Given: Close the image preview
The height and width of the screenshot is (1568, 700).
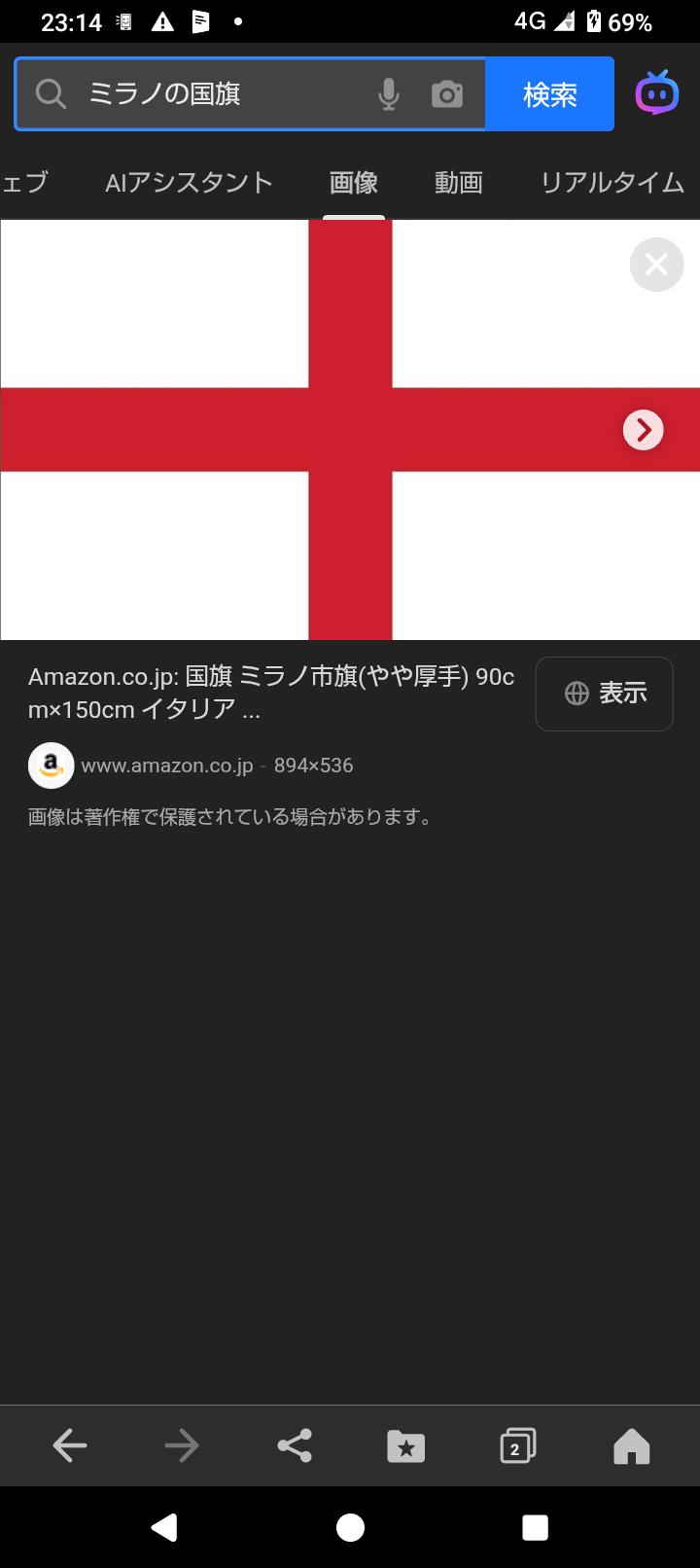Looking at the screenshot, I should 656,265.
